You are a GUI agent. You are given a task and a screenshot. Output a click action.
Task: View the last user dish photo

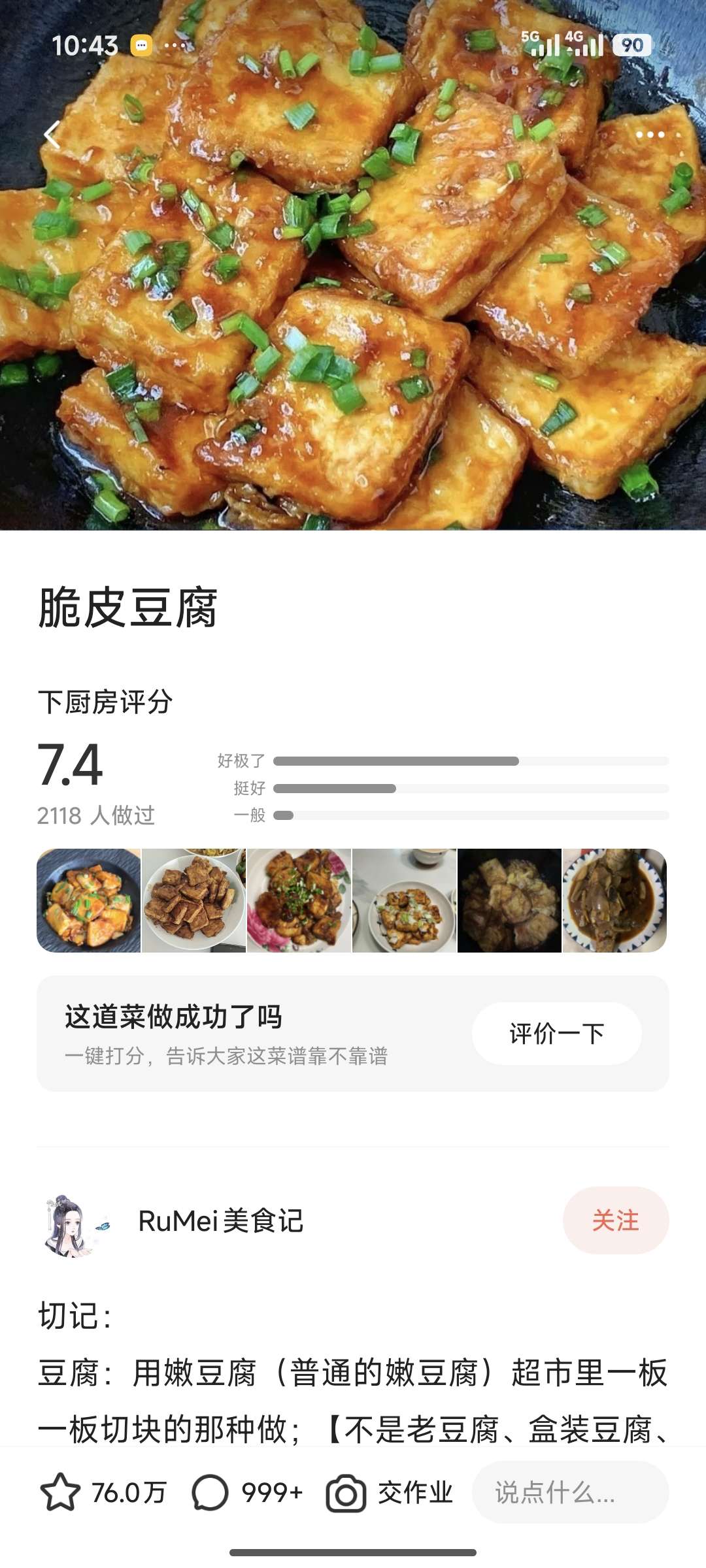[x=614, y=900]
